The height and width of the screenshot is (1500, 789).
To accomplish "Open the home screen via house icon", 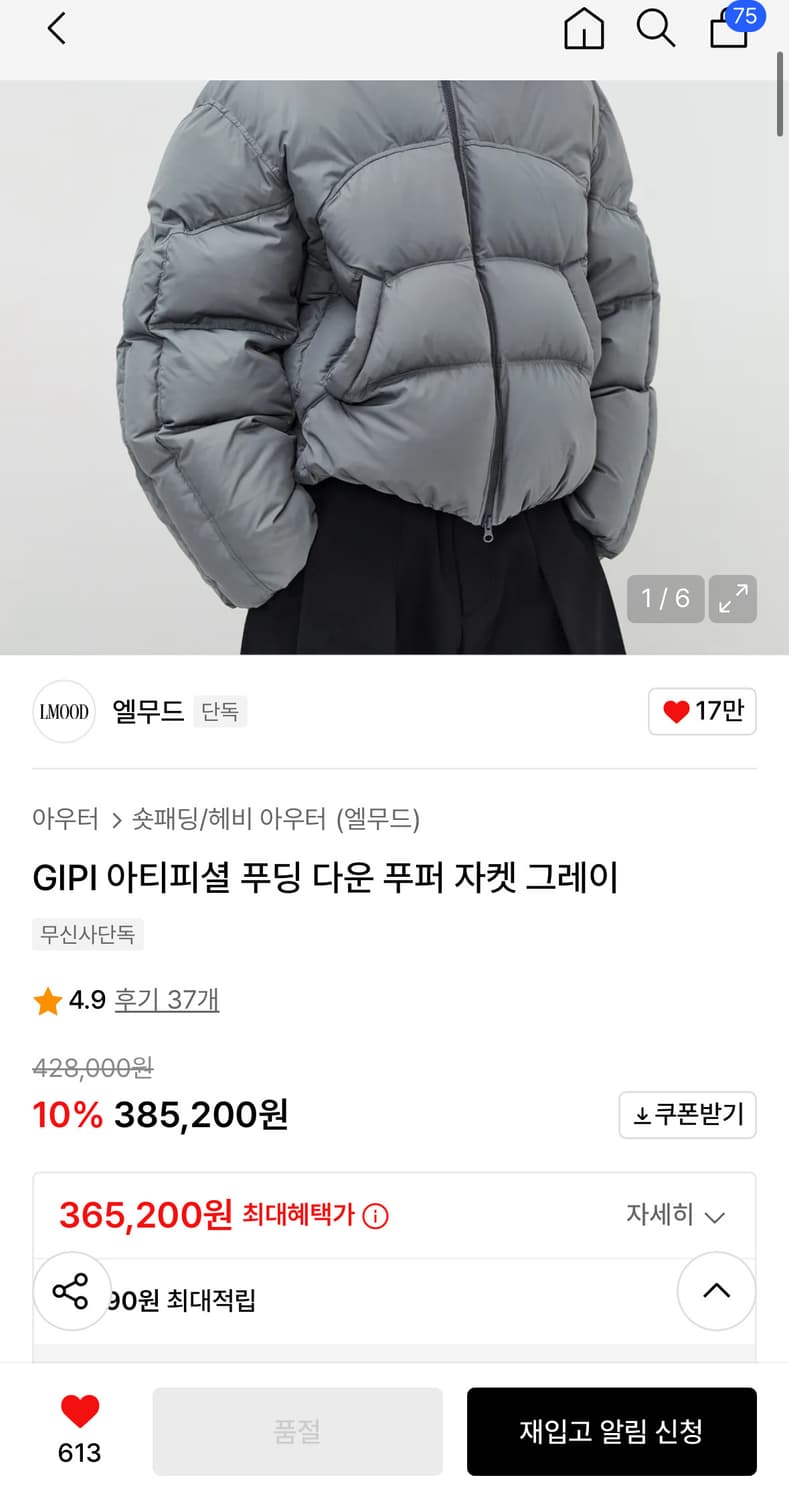I will (584, 29).
